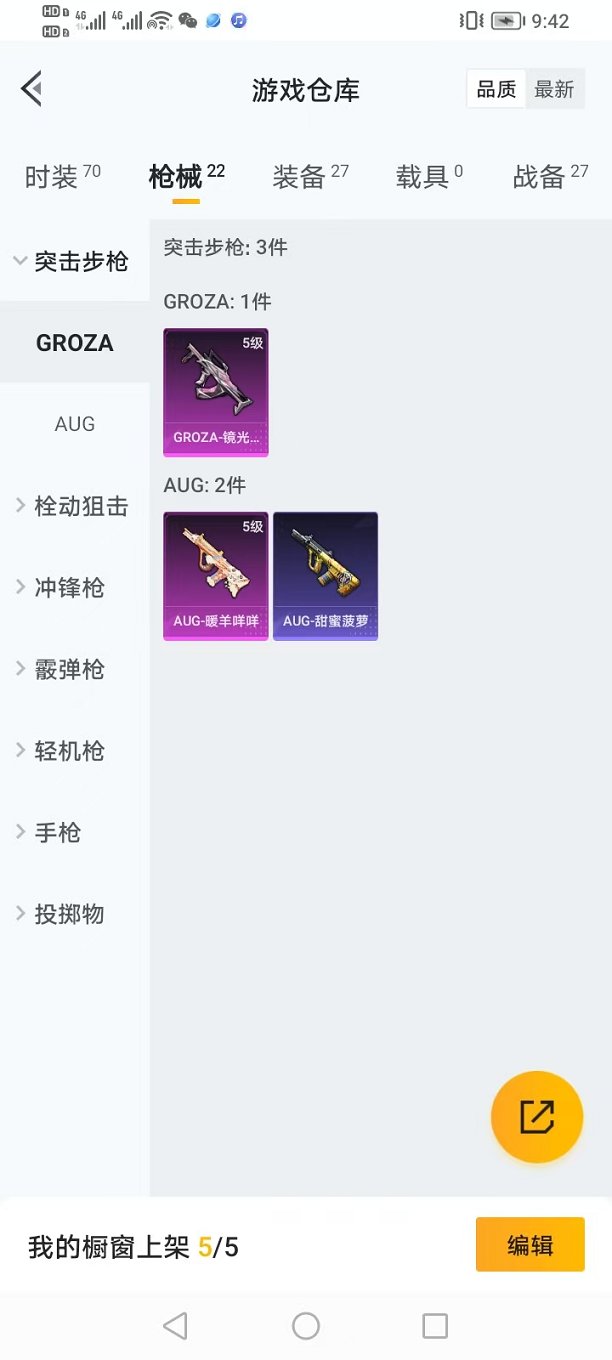Expand the 冲锋枪 category

pyautogui.click(x=70, y=588)
